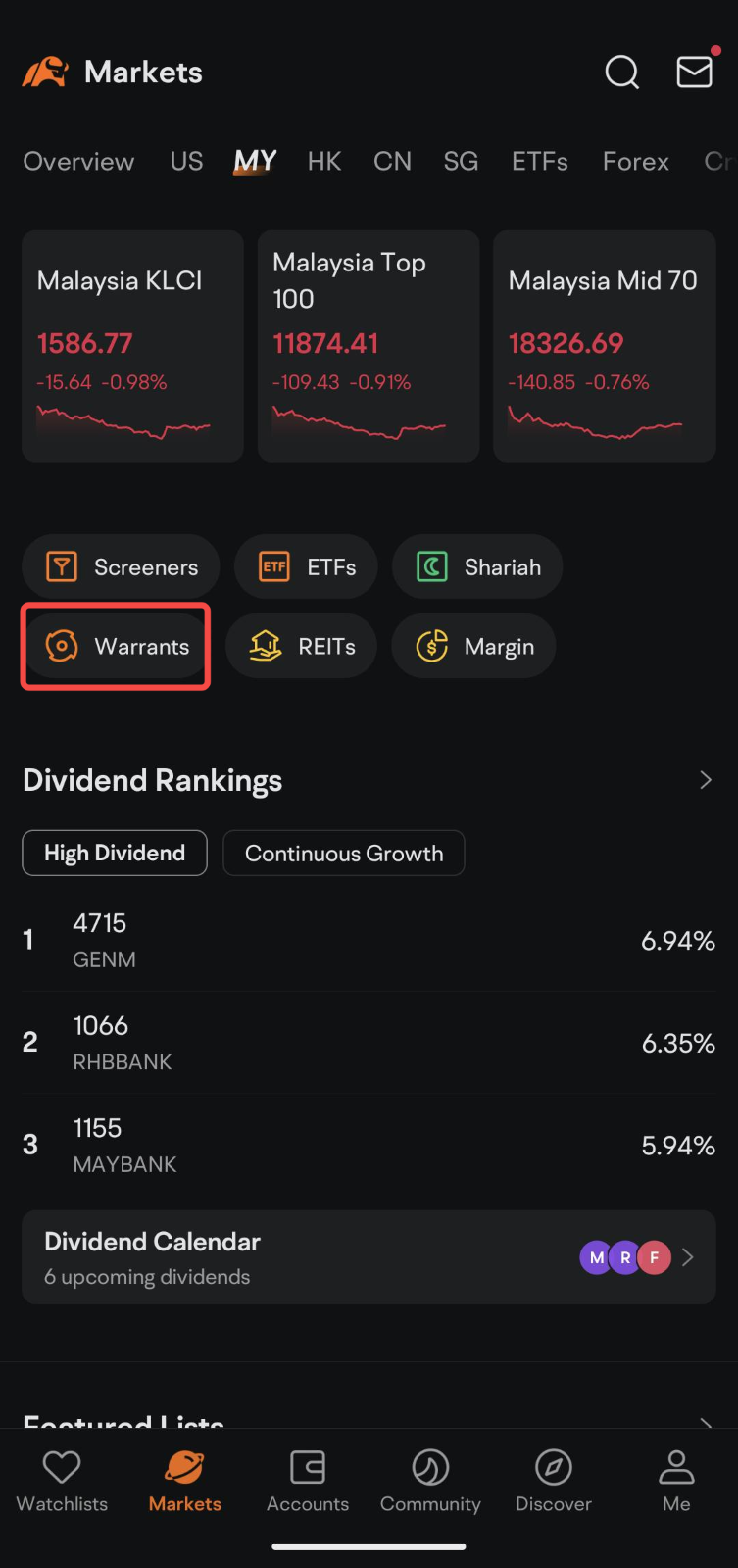Viewport: 738px width, 1568px height.
Task: Expand Dividend Rankings with the chevron
Action: tap(705, 780)
